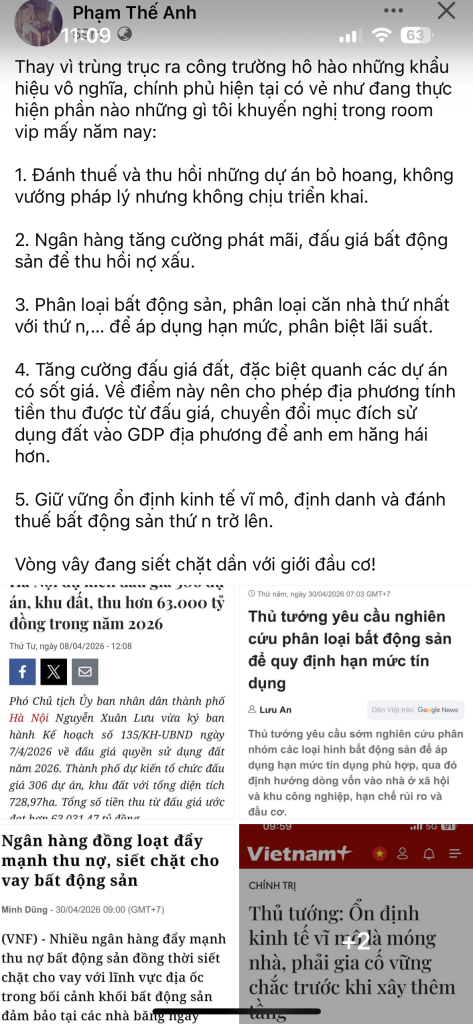View the photo about phân loại bất động sản
473x1024 pixels.
pyautogui.click(x=356, y=702)
